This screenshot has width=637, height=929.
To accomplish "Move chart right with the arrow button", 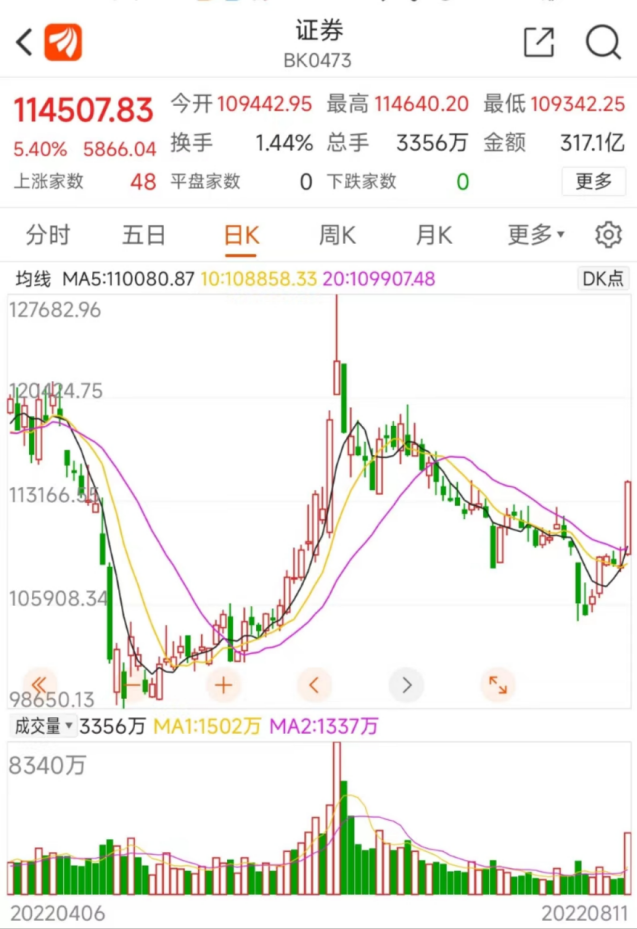I will coord(406,685).
